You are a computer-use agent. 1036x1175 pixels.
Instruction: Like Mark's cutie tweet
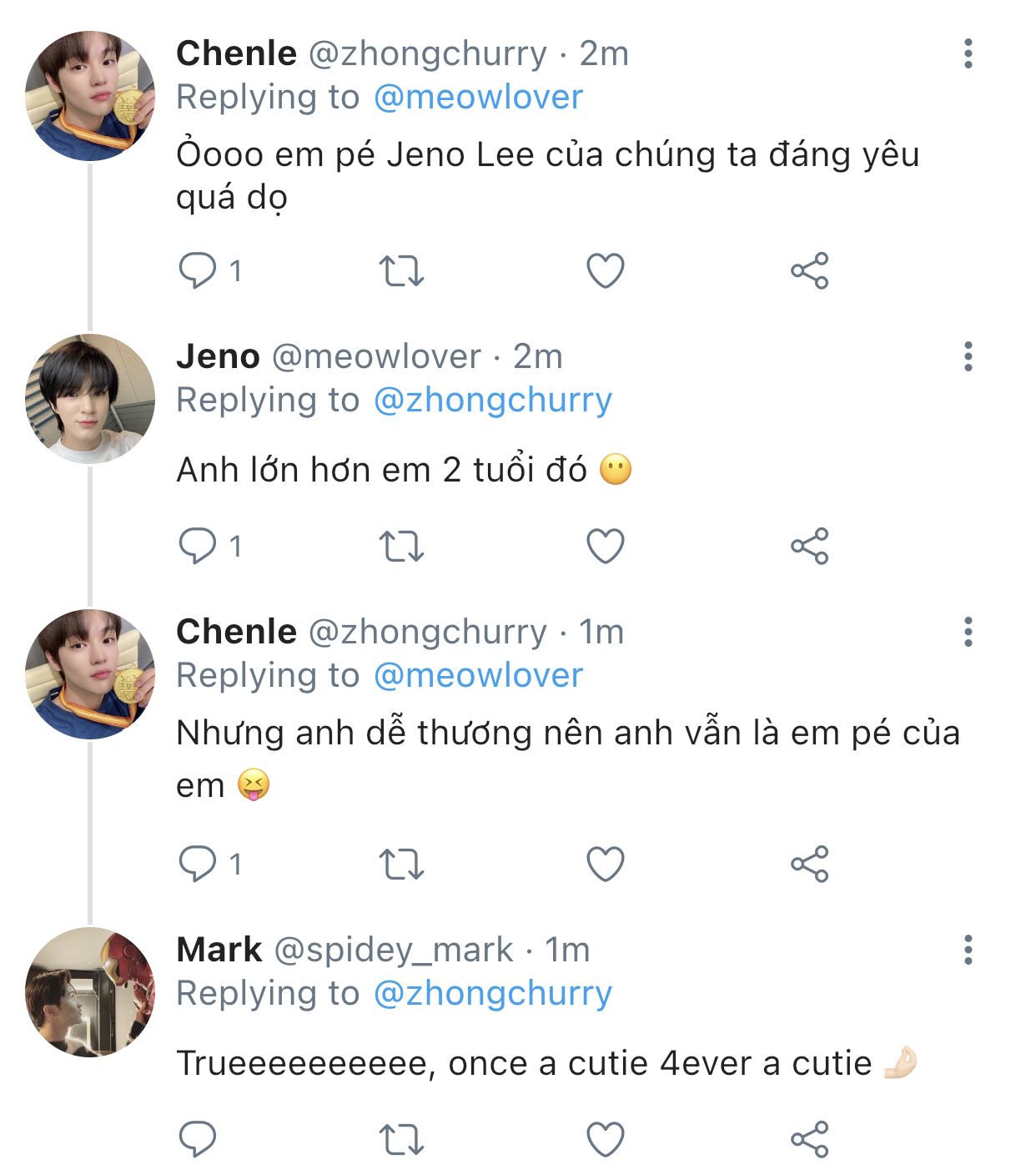point(606,1139)
